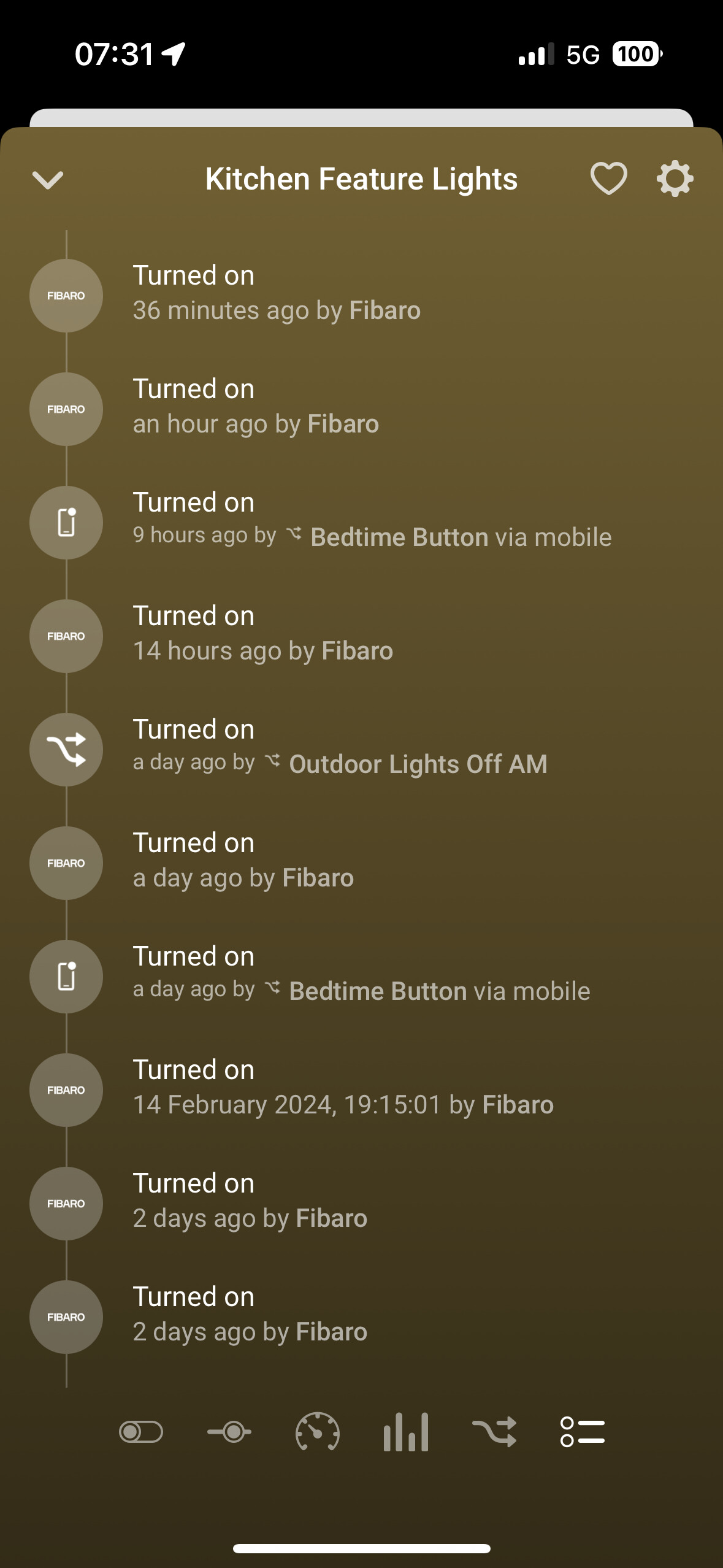This screenshot has height=1568, width=723.
Task: Switch to the dimmer slider tab
Action: click(x=229, y=1432)
